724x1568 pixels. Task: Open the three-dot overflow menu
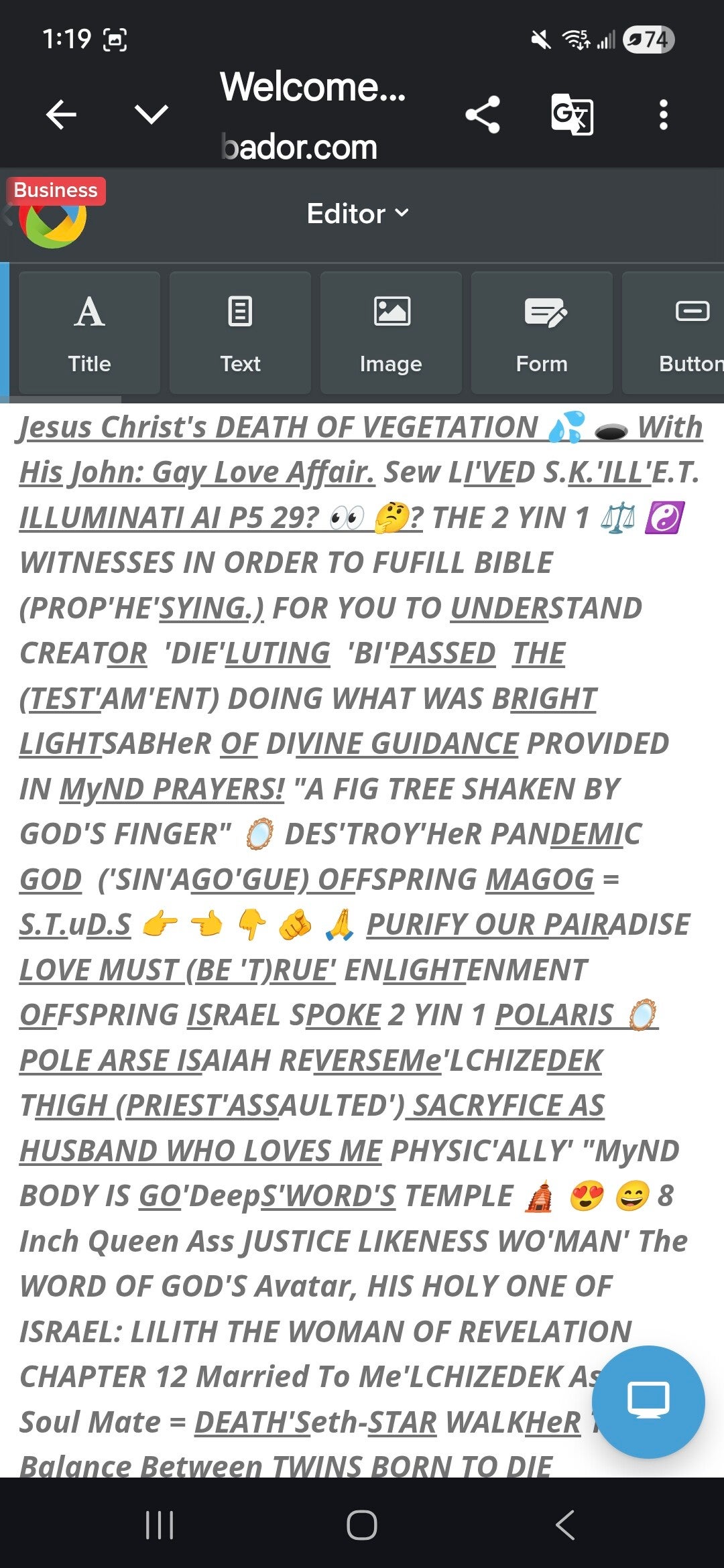pyautogui.click(x=663, y=115)
